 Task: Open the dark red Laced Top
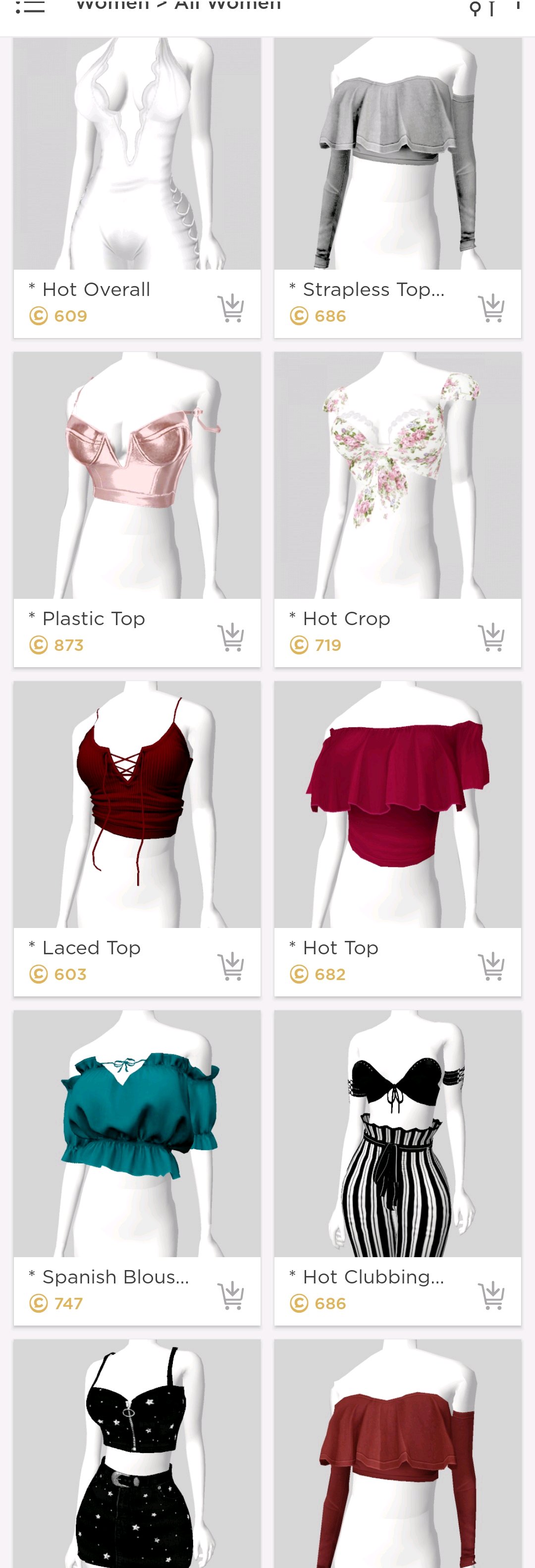(x=137, y=804)
